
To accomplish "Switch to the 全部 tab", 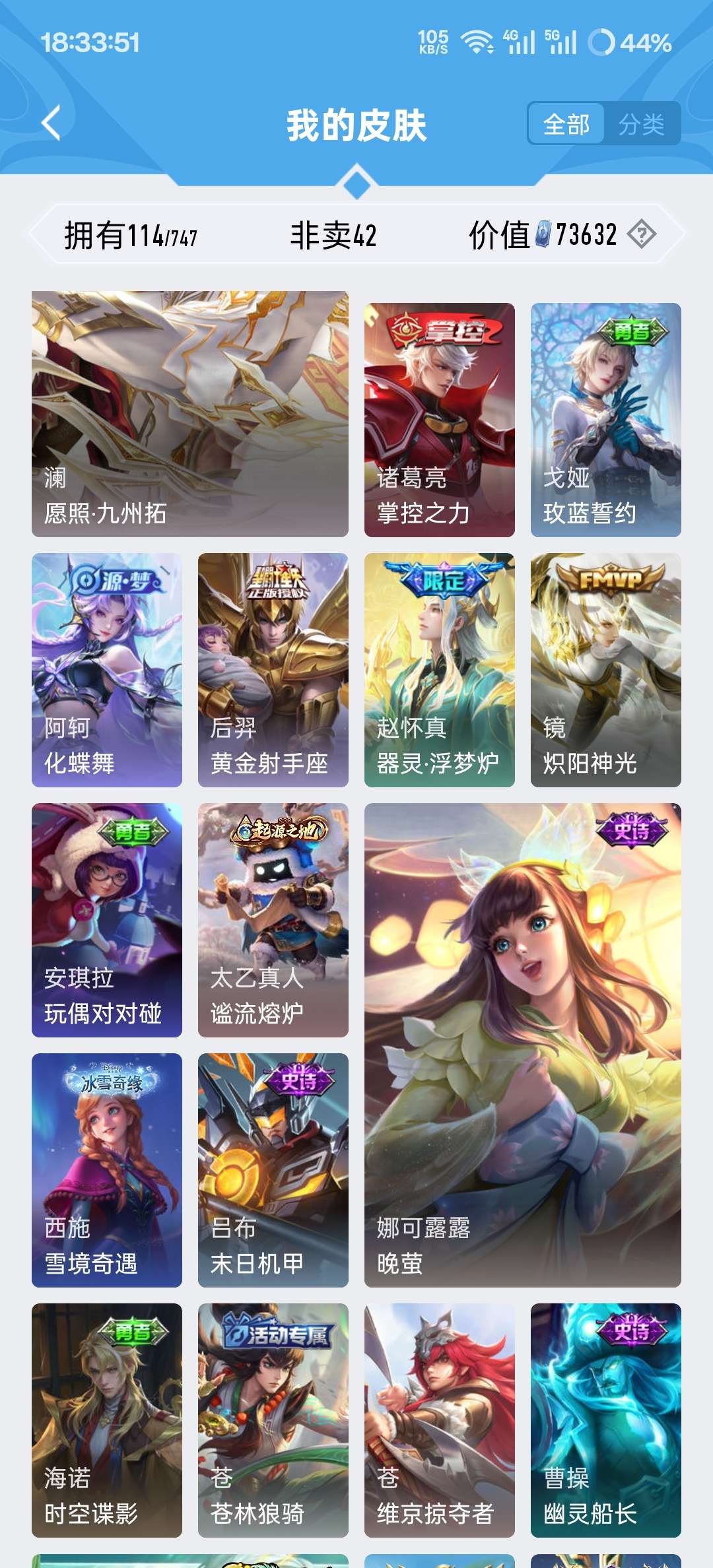I will click(566, 124).
